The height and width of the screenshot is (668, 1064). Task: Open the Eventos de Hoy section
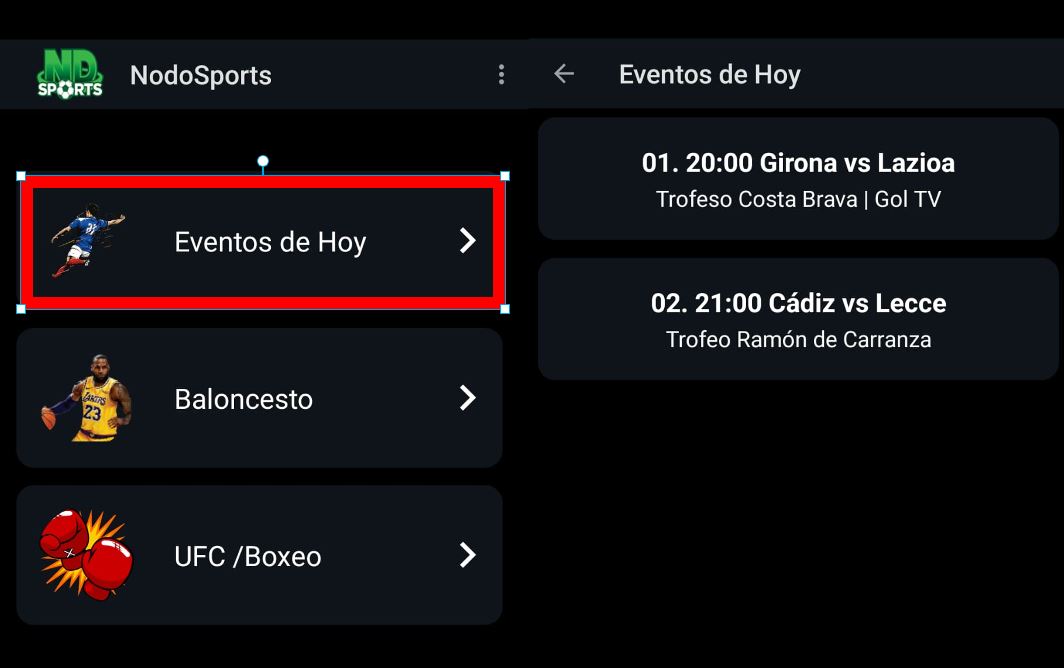tap(262, 242)
